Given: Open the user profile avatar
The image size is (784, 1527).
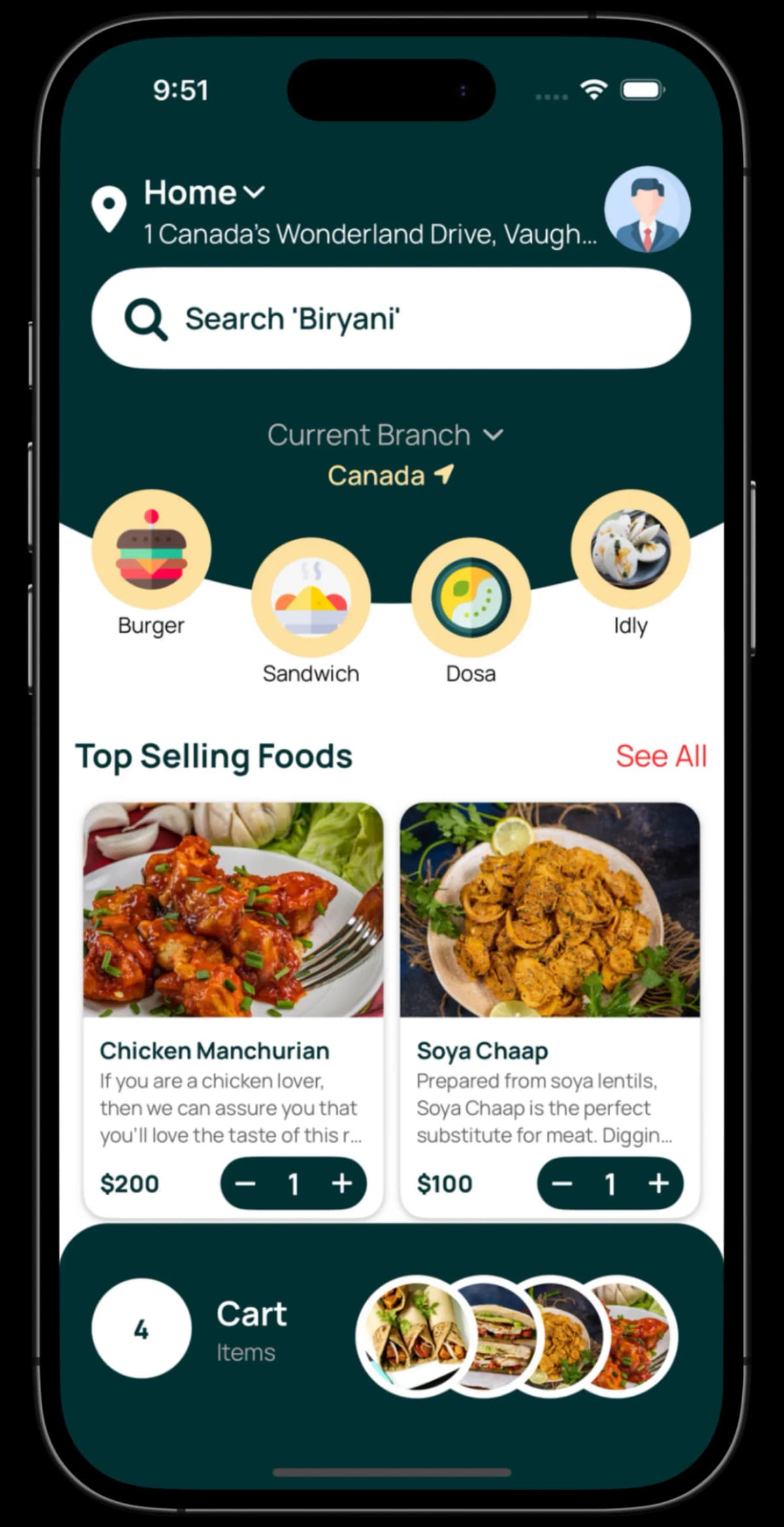Looking at the screenshot, I should [x=647, y=209].
